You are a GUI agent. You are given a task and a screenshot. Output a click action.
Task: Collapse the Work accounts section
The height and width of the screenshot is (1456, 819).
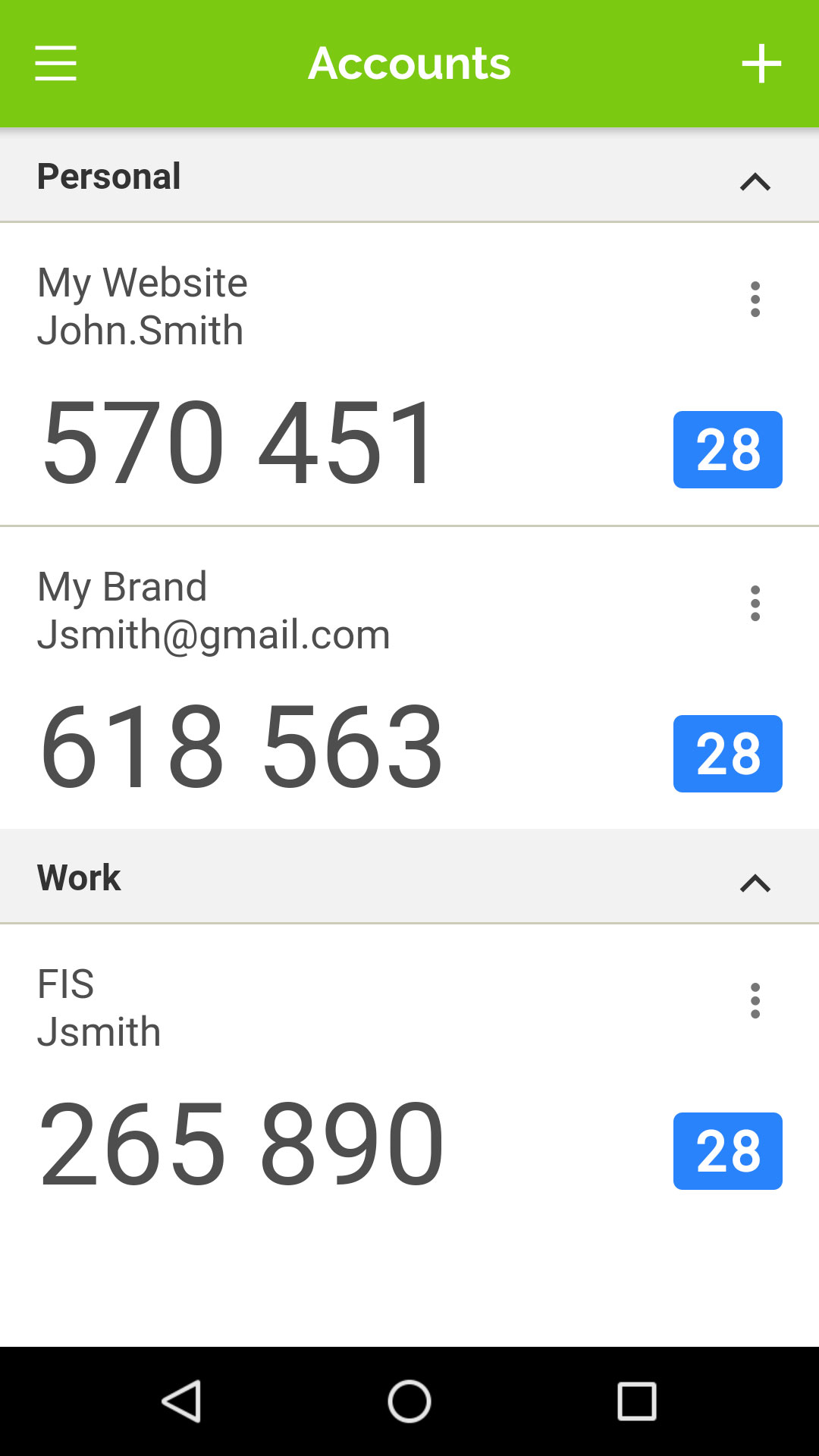click(x=755, y=883)
